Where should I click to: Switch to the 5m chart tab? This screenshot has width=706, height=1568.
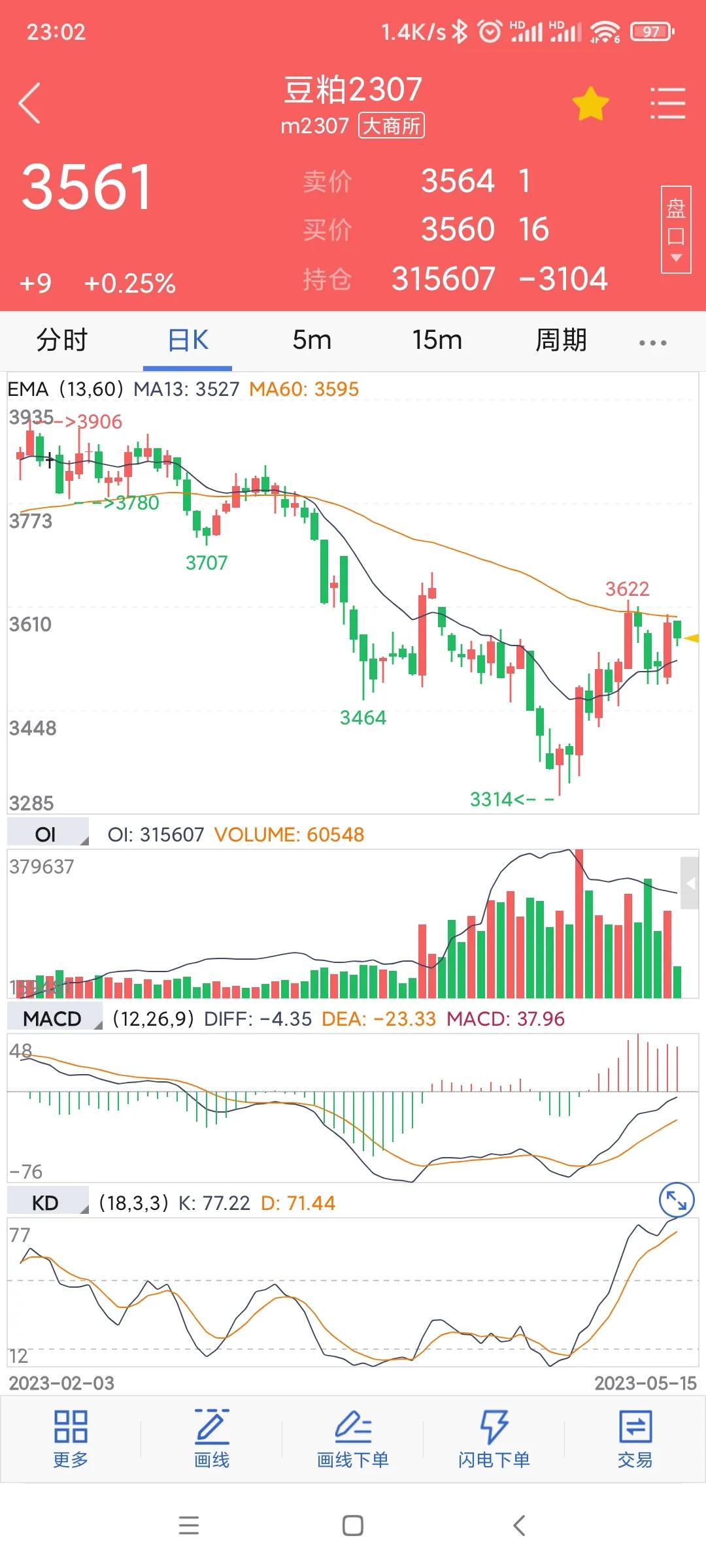click(312, 340)
